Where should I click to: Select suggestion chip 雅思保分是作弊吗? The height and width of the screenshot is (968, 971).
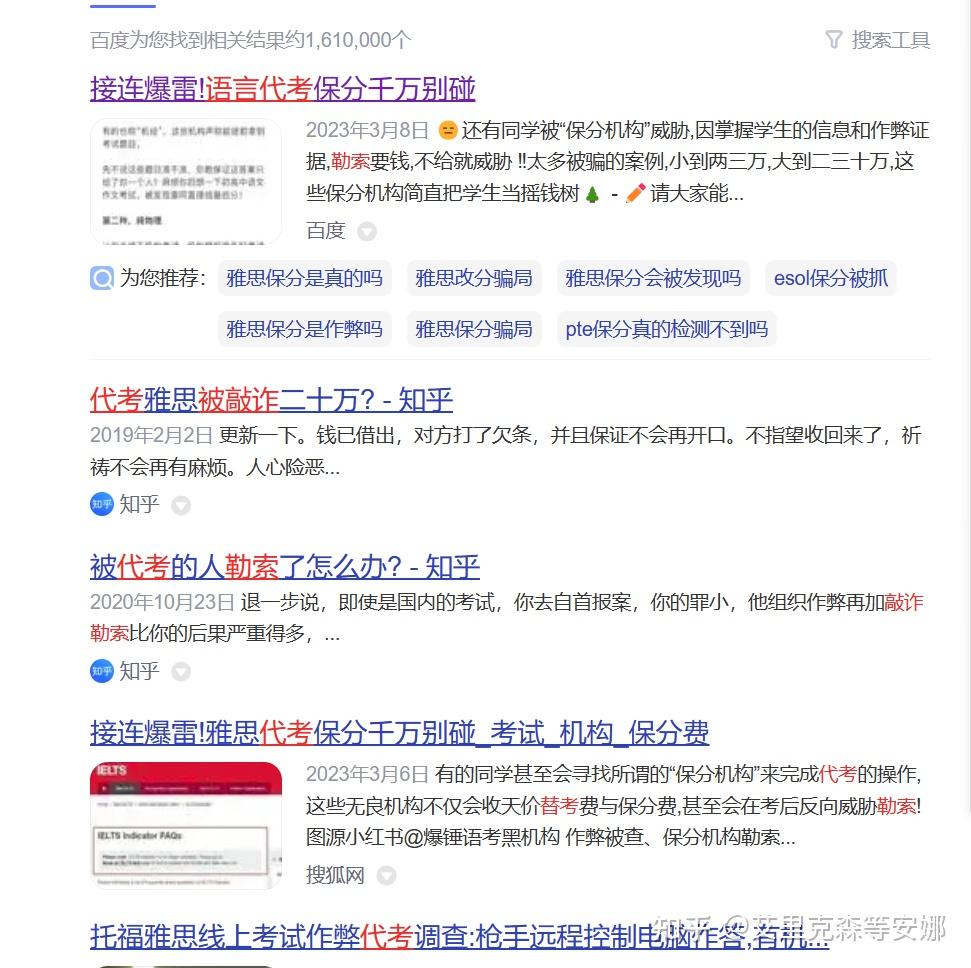coord(304,329)
